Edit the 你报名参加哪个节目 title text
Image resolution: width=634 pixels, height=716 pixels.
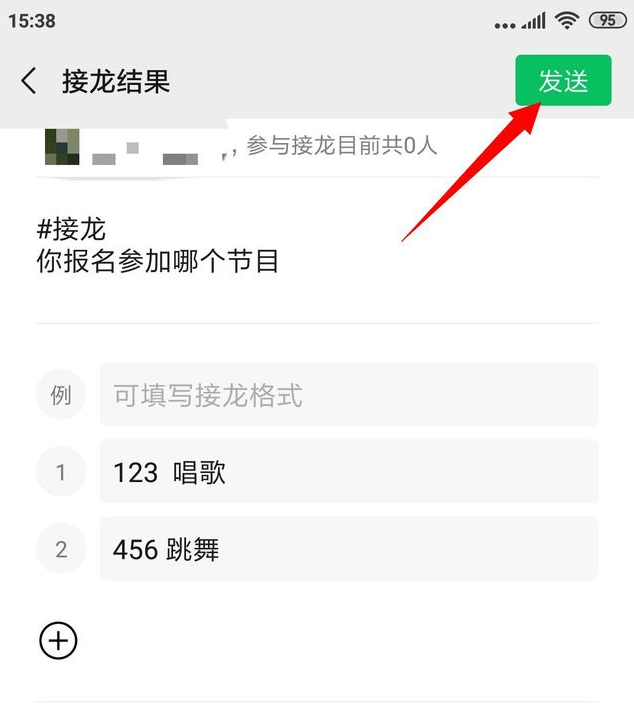(x=158, y=262)
